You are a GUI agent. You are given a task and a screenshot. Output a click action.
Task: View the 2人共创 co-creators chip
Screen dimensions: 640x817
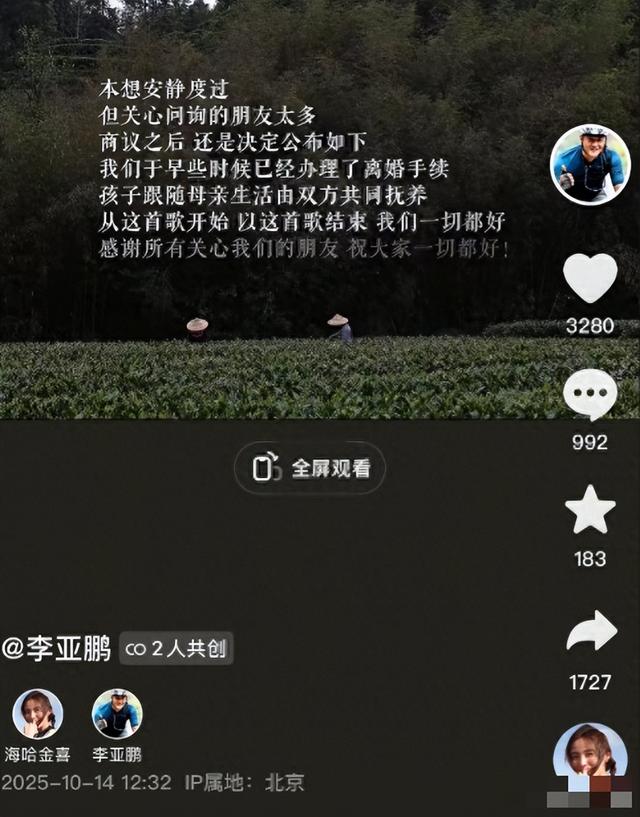pos(177,649)
